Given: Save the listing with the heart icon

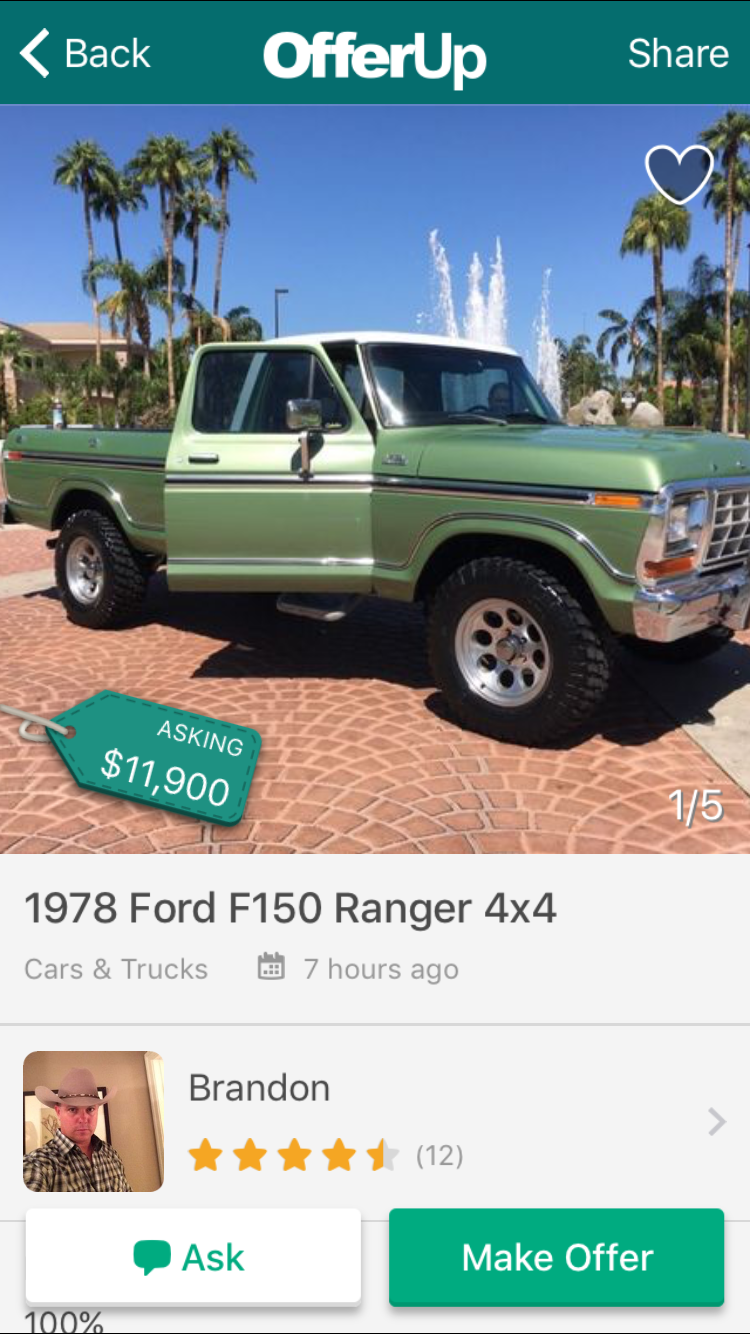Looking at the screenshot, I should 679,174.
